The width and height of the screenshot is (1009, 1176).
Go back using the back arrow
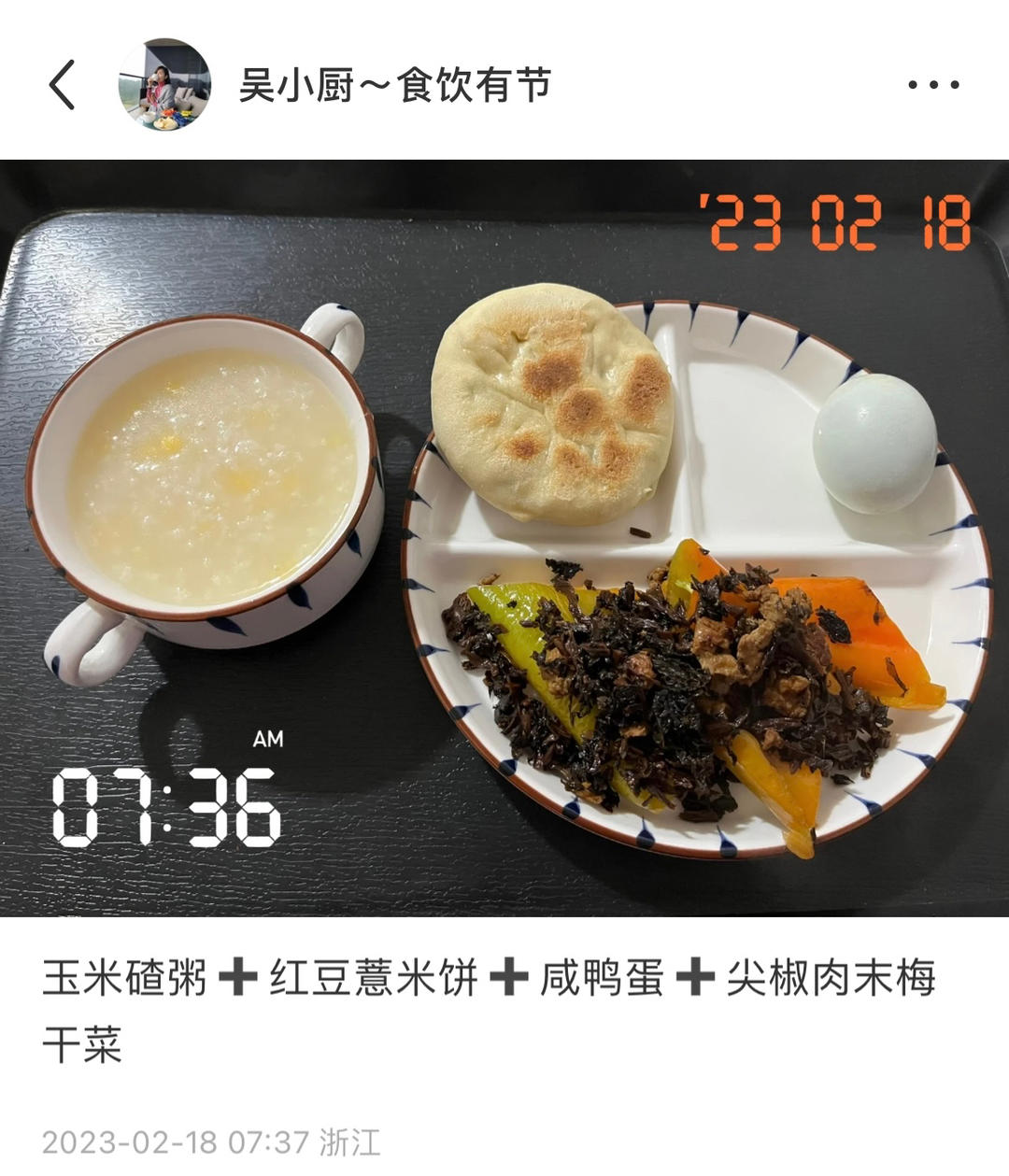point(62,85)
